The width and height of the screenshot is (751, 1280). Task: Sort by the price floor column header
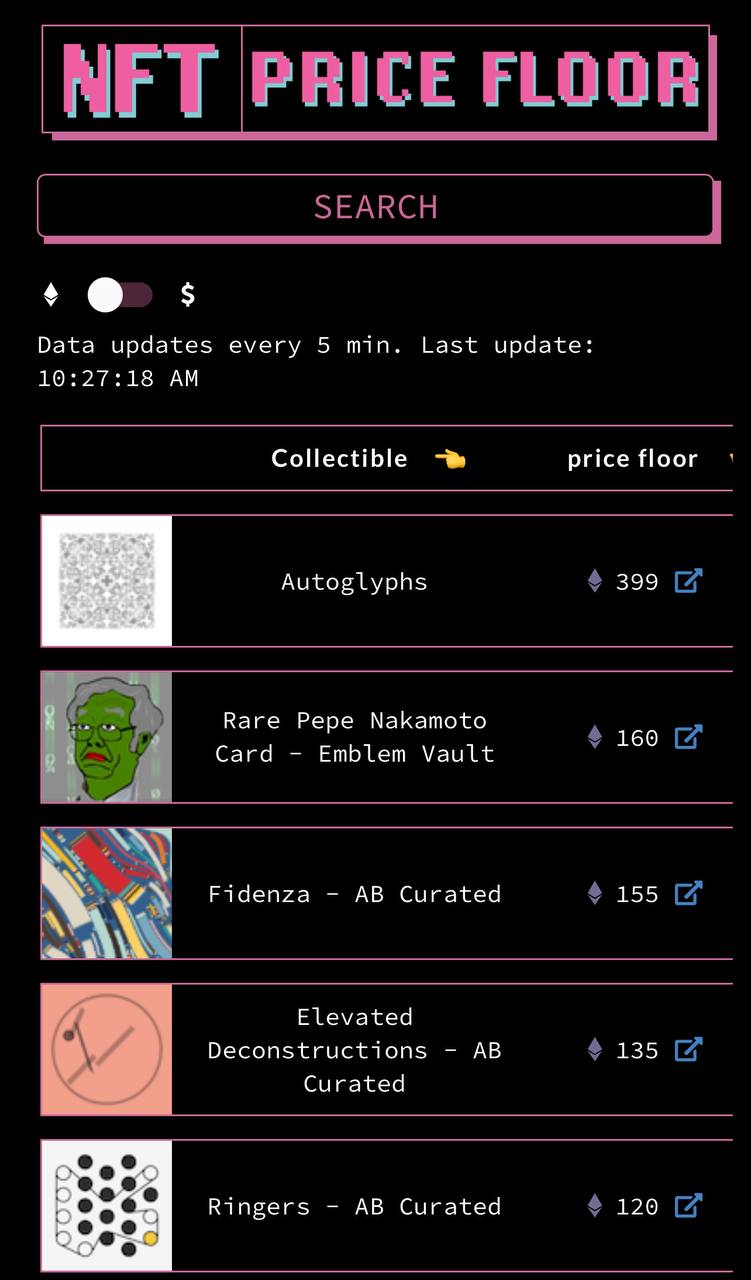[632, 458]
